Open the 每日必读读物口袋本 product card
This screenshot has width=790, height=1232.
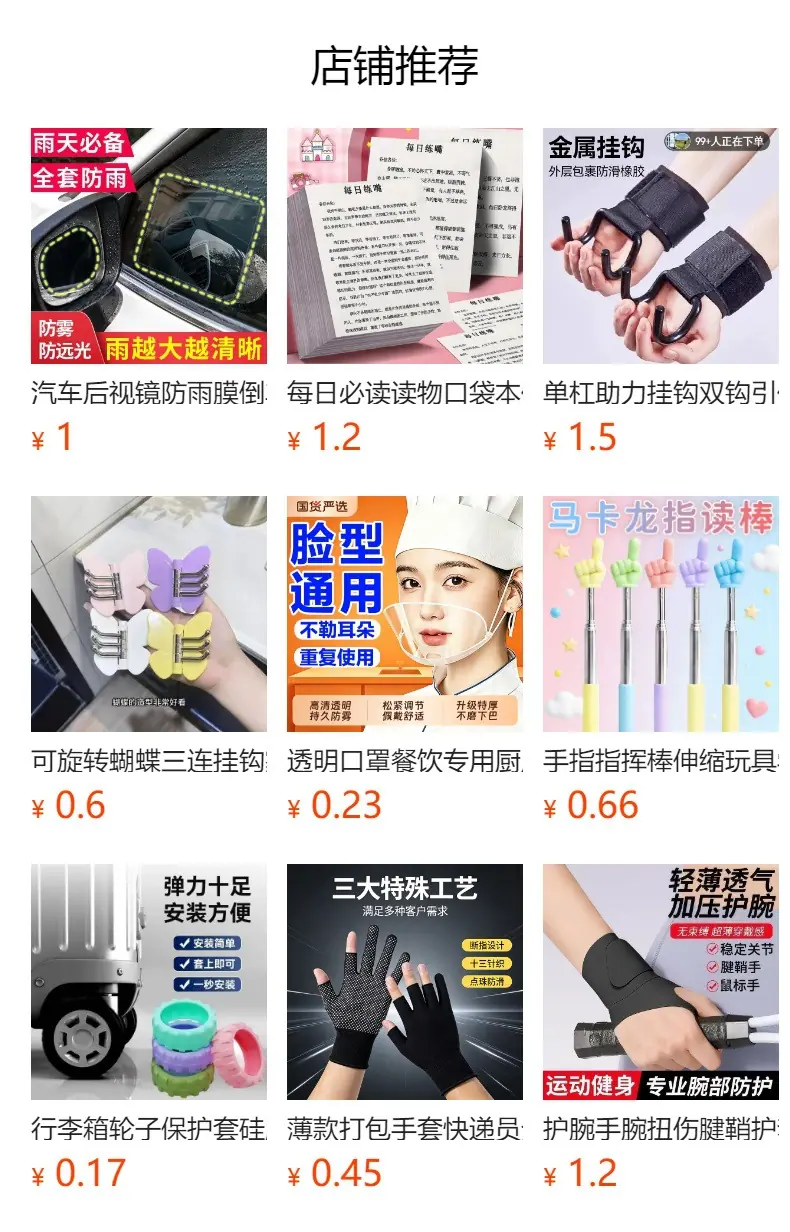click(405, 292)
